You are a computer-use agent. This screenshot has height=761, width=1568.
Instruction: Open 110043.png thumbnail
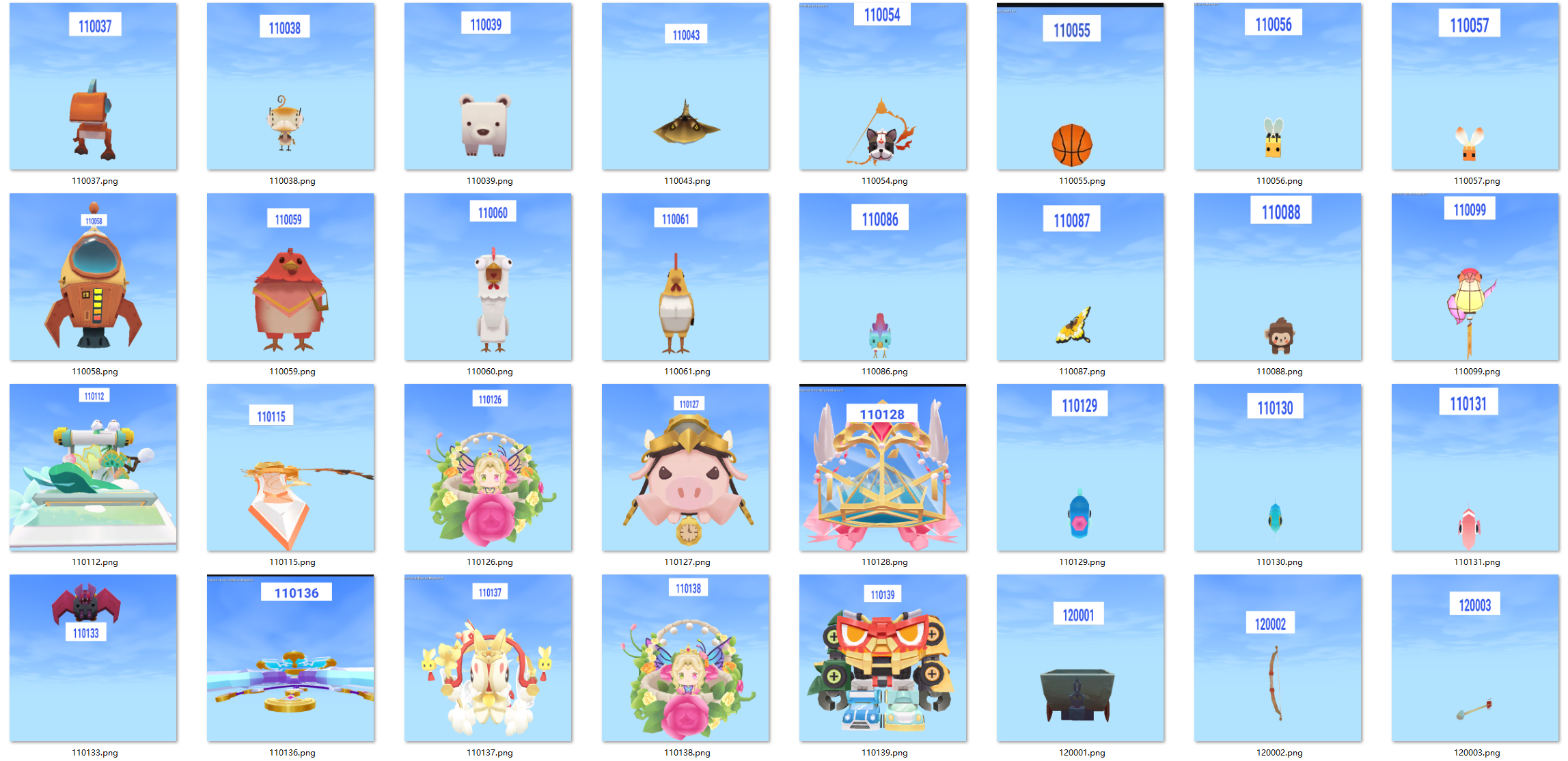685,87
